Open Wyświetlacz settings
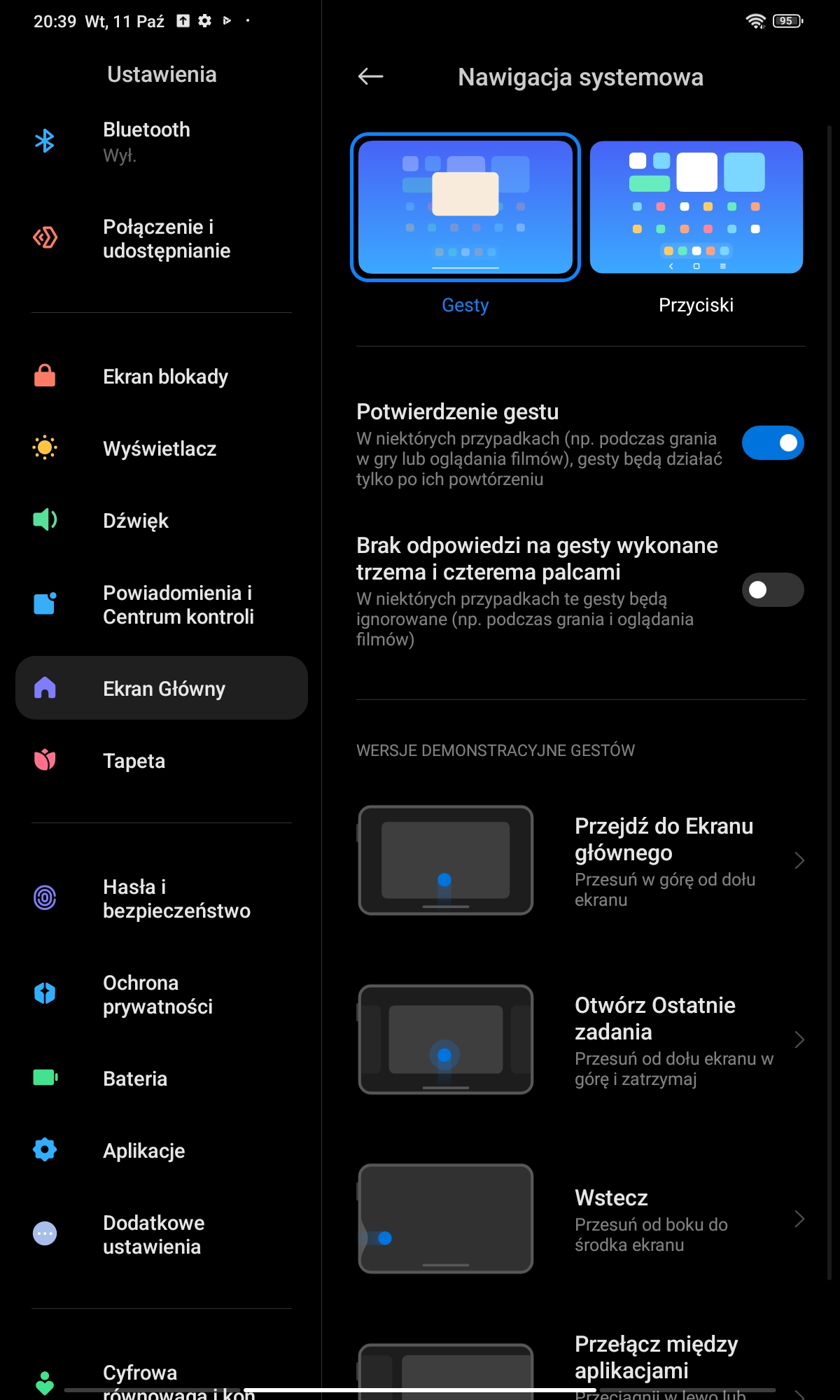 click(162, 449)
